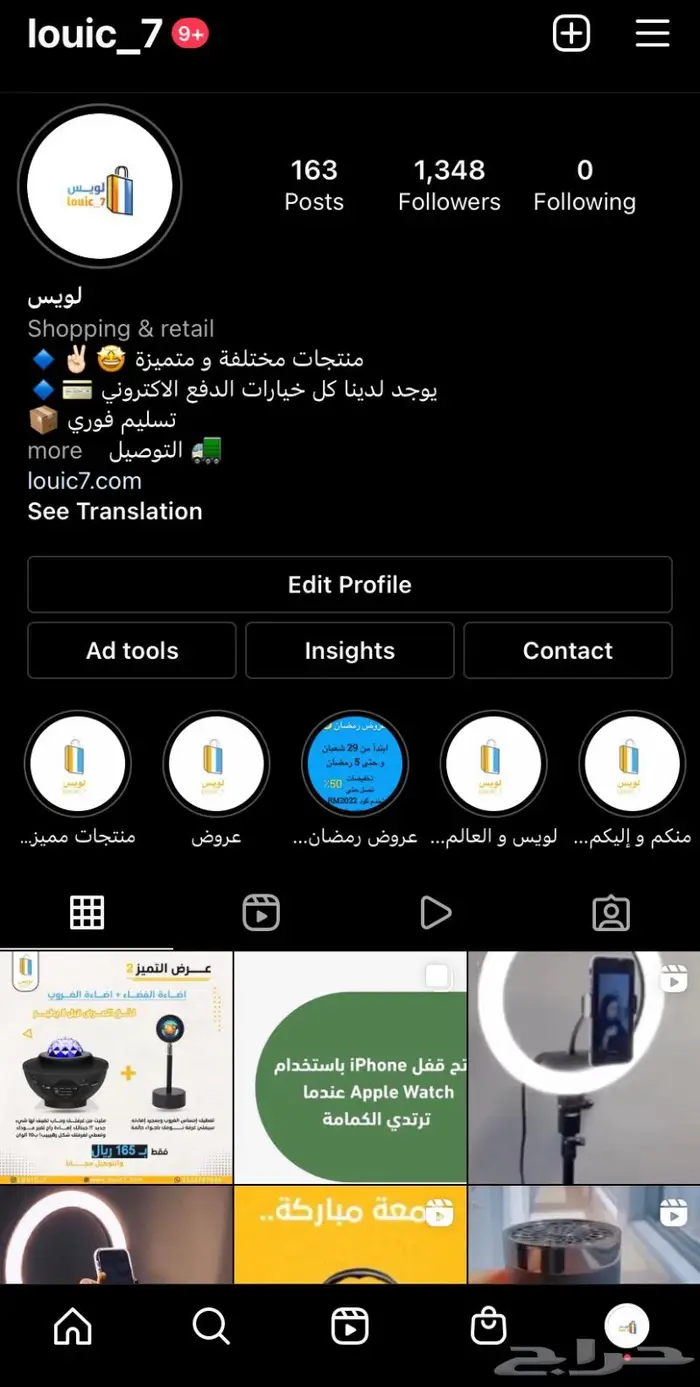Viewport: 700px width, 1387px height.
Task: View the 1,348 Followers list
Action: point(449,186)
